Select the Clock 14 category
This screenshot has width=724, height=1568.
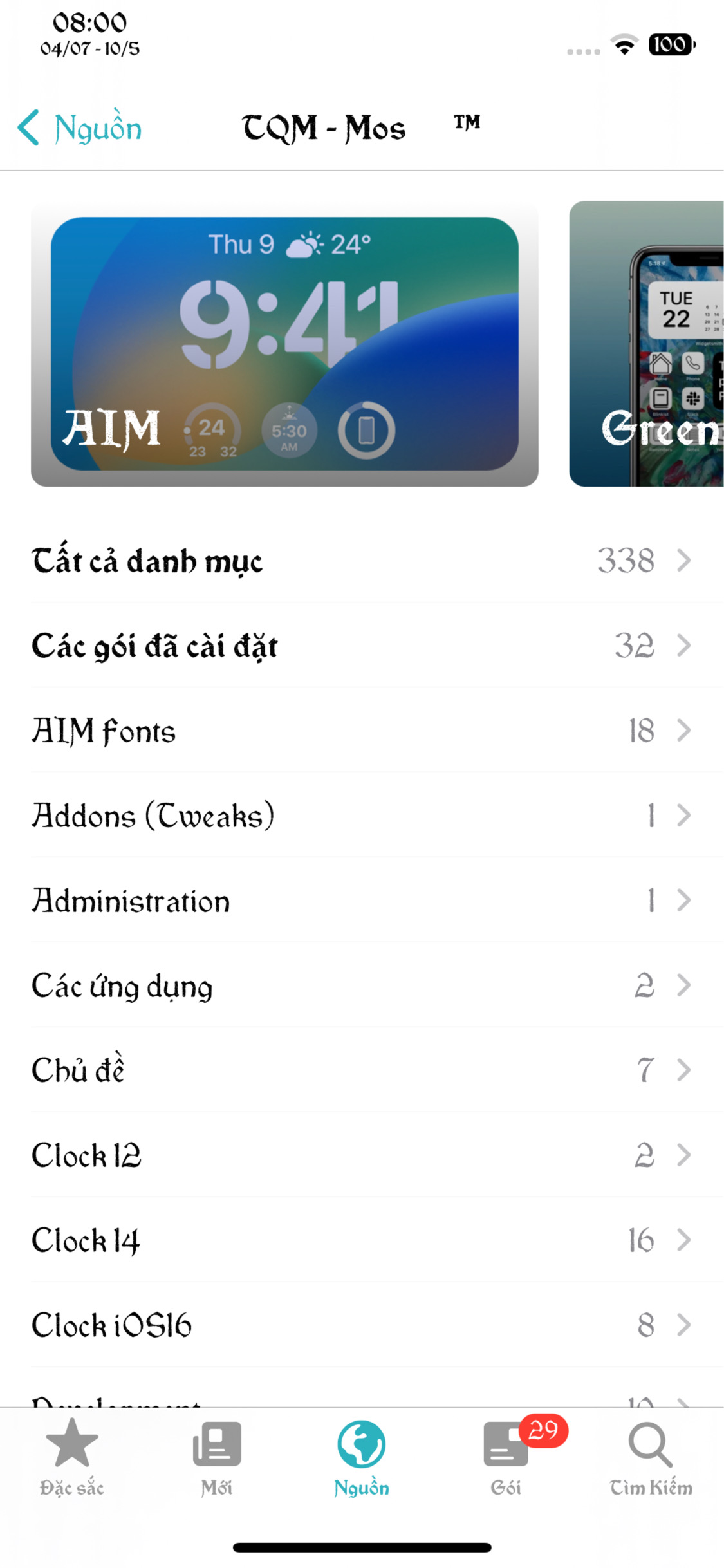pos(360,1240)
